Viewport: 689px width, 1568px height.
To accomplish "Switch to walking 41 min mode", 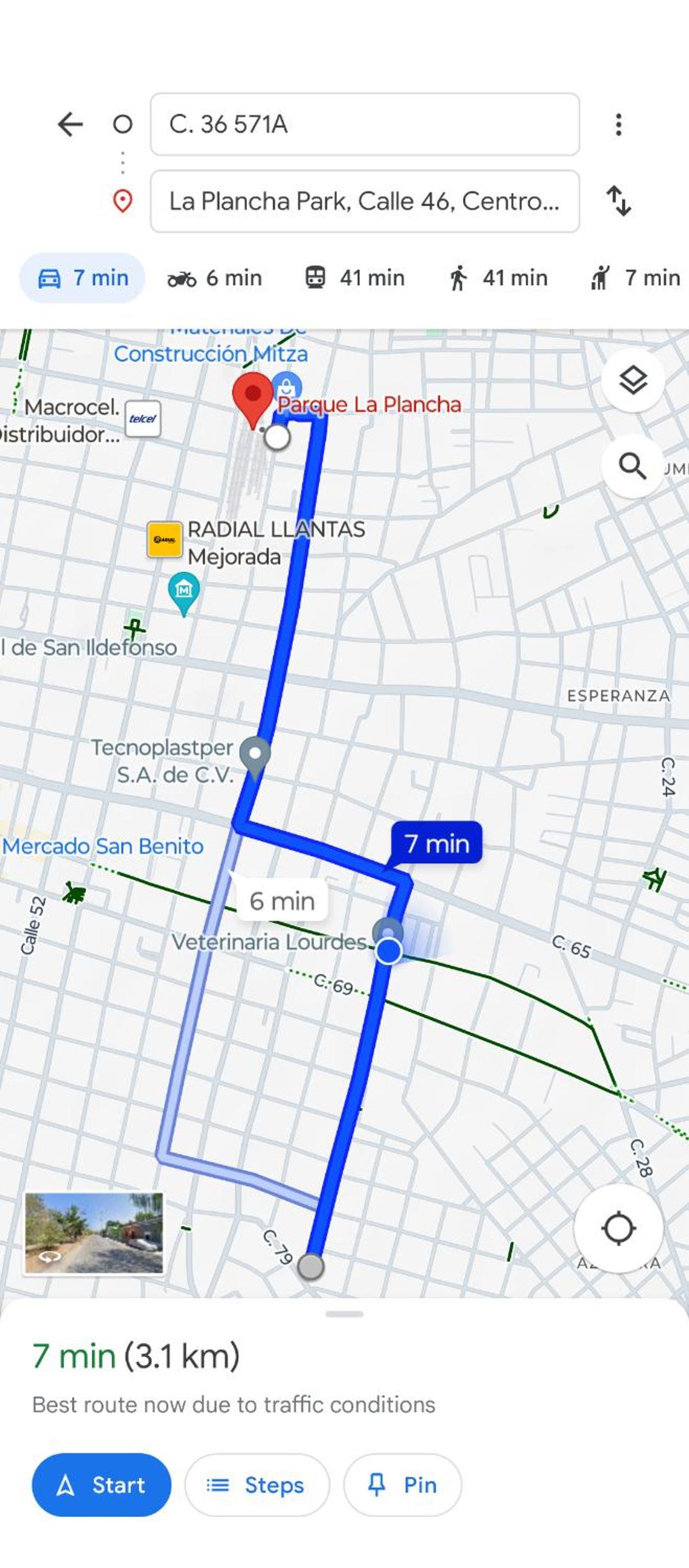I will 498,278.
